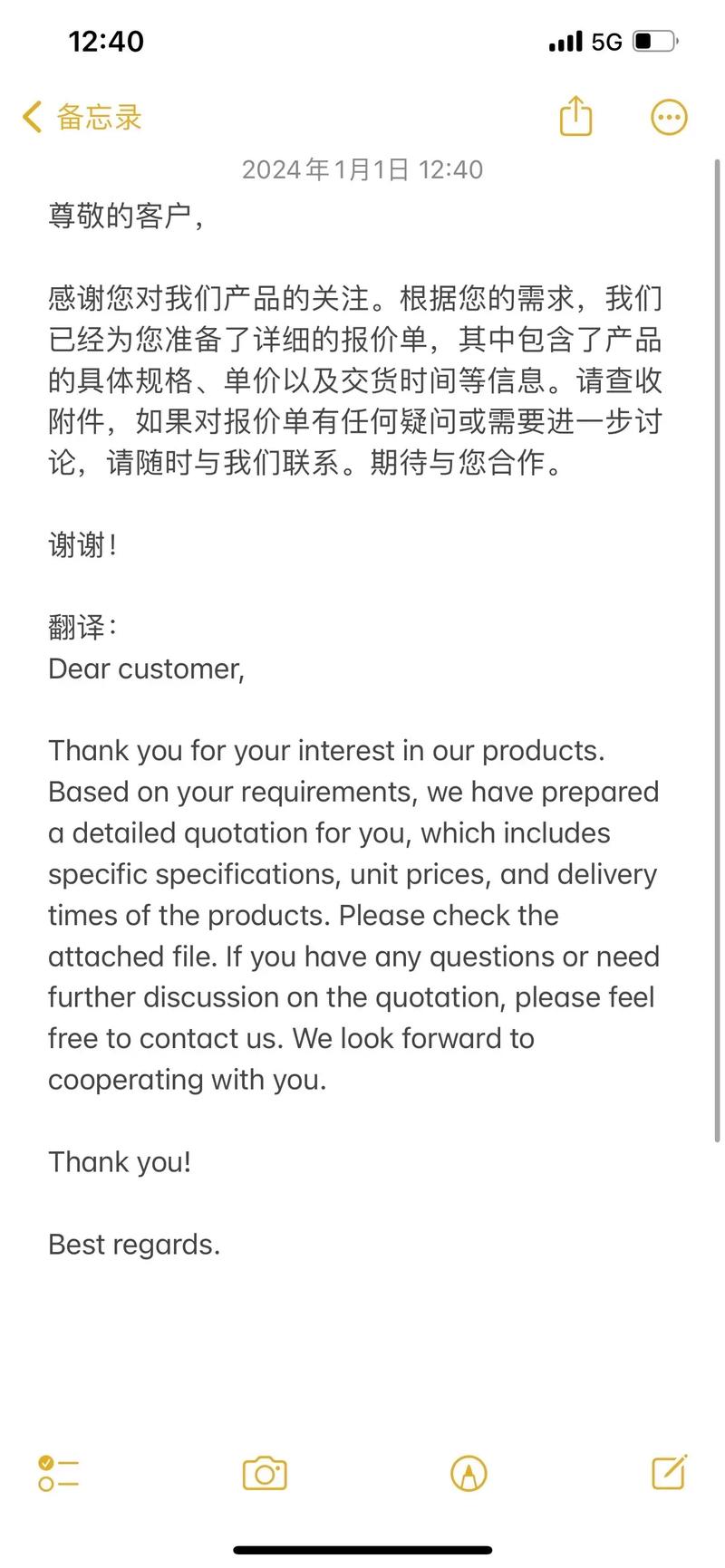725x1568 pixels.
Task: Place cursor on Dear customer line
Action: (x=148, y=669)
